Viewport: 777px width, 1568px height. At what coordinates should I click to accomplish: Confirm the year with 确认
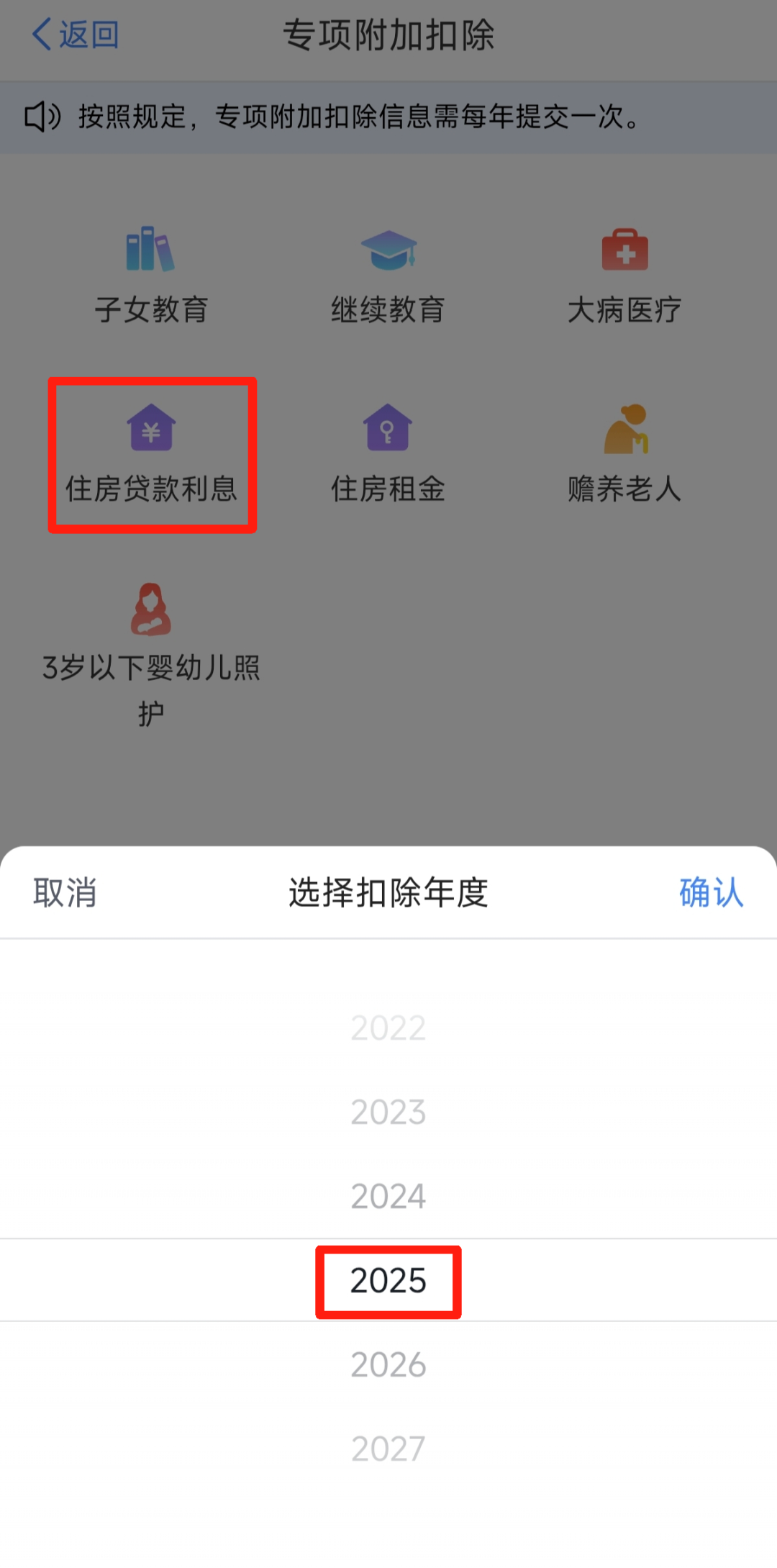(711, 893)
